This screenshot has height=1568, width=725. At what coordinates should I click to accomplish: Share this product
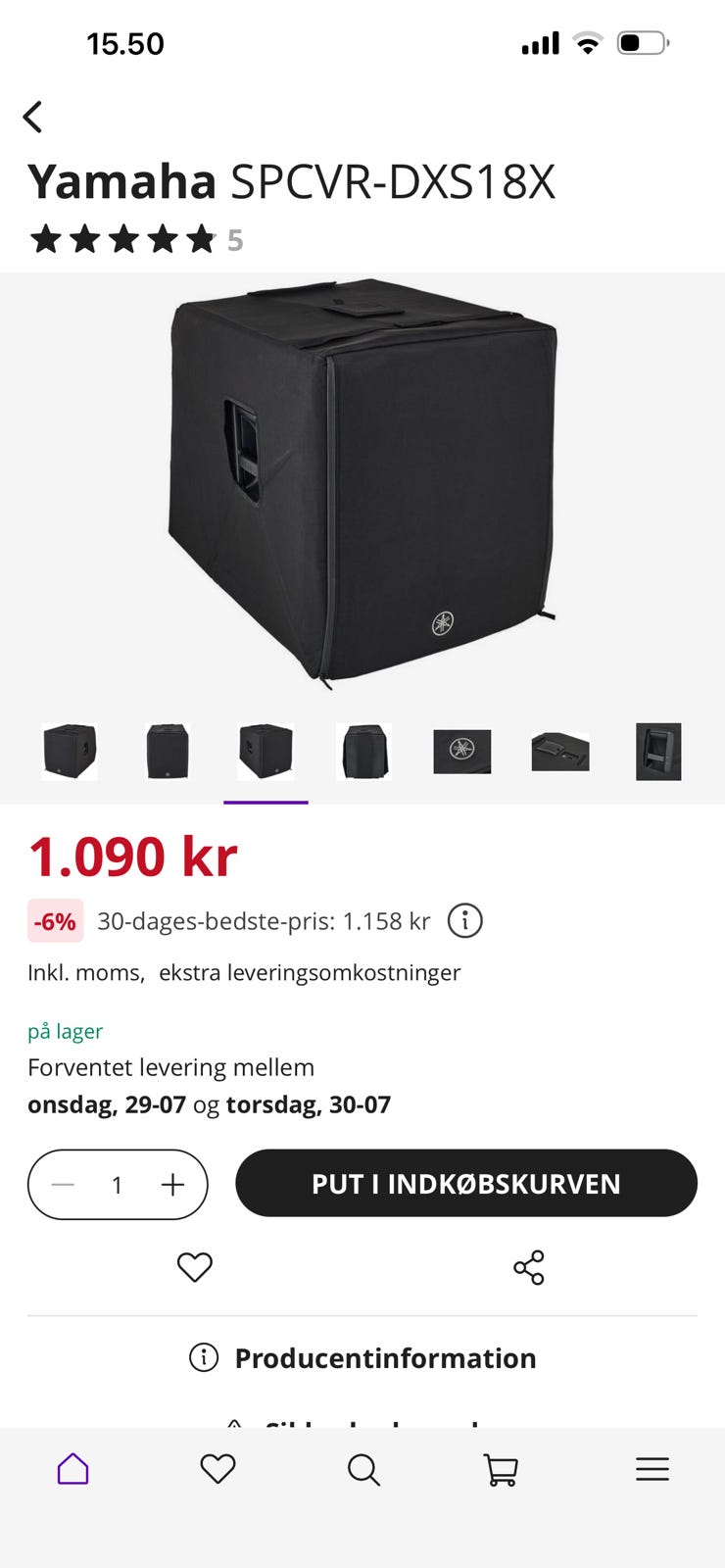[529, 1267]
